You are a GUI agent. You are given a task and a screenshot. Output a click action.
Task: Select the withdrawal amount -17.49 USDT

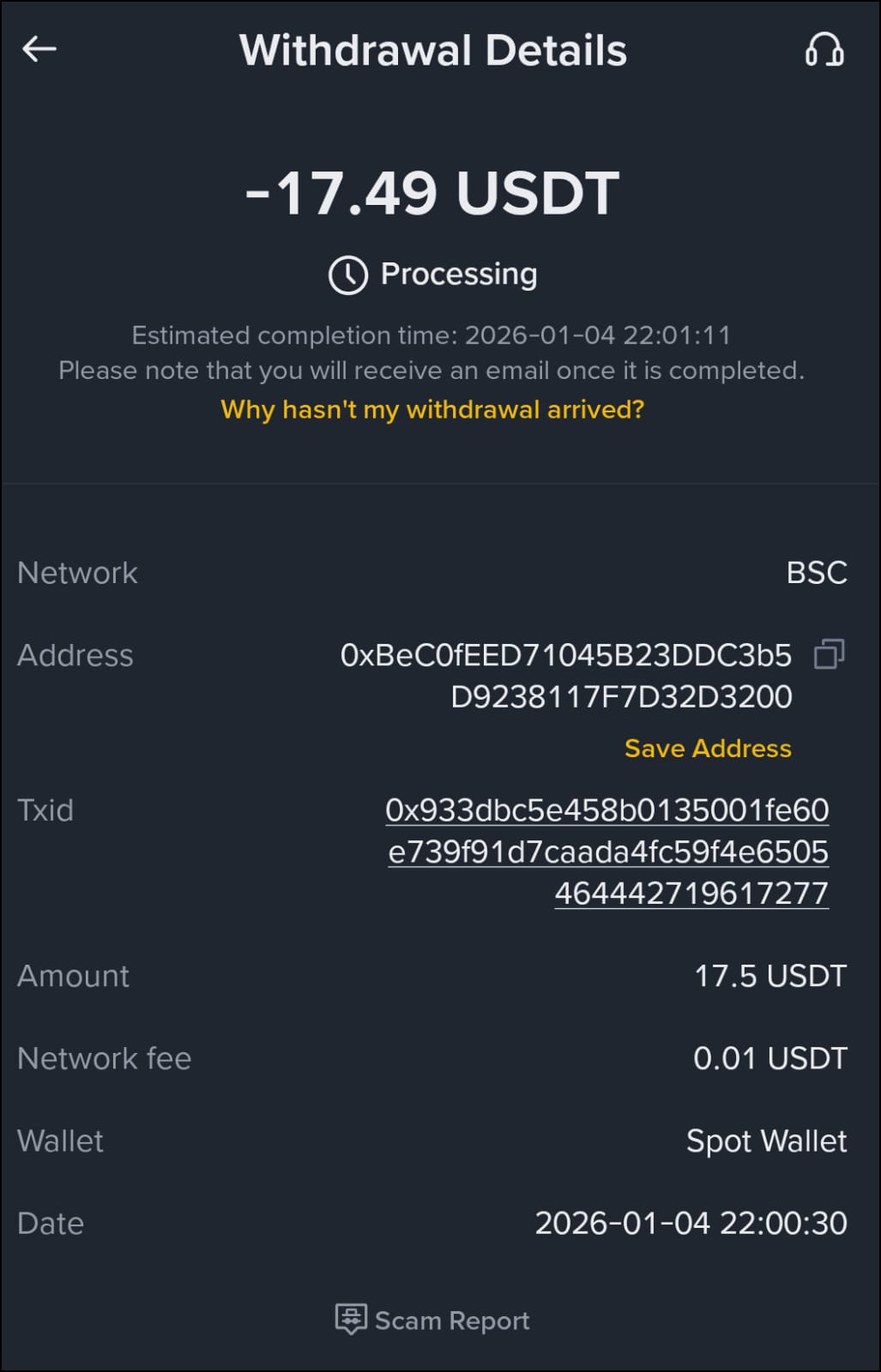[x=431, y=192]
